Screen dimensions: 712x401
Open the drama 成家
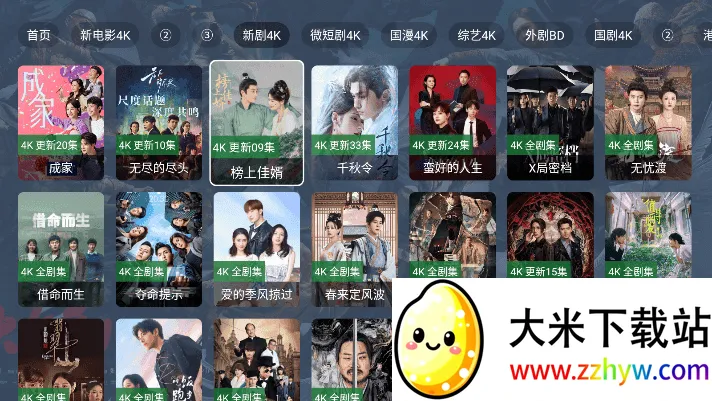coord(61,120)
